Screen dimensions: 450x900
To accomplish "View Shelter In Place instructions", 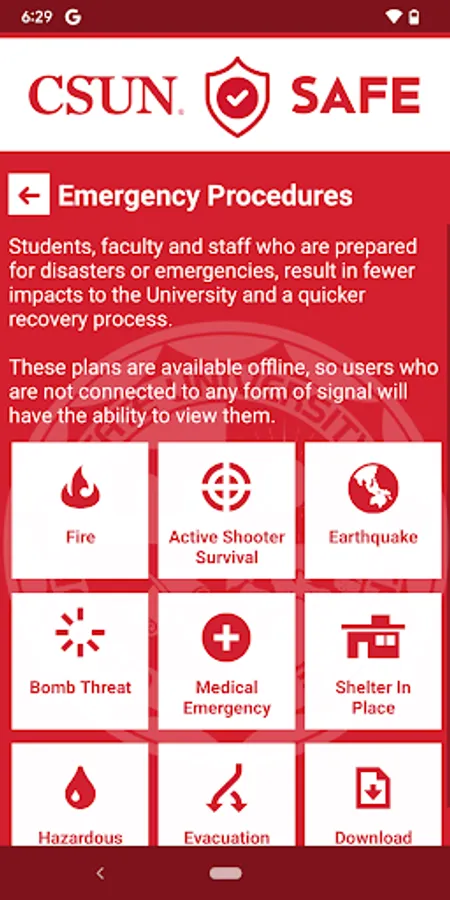I will click(373, 661).
